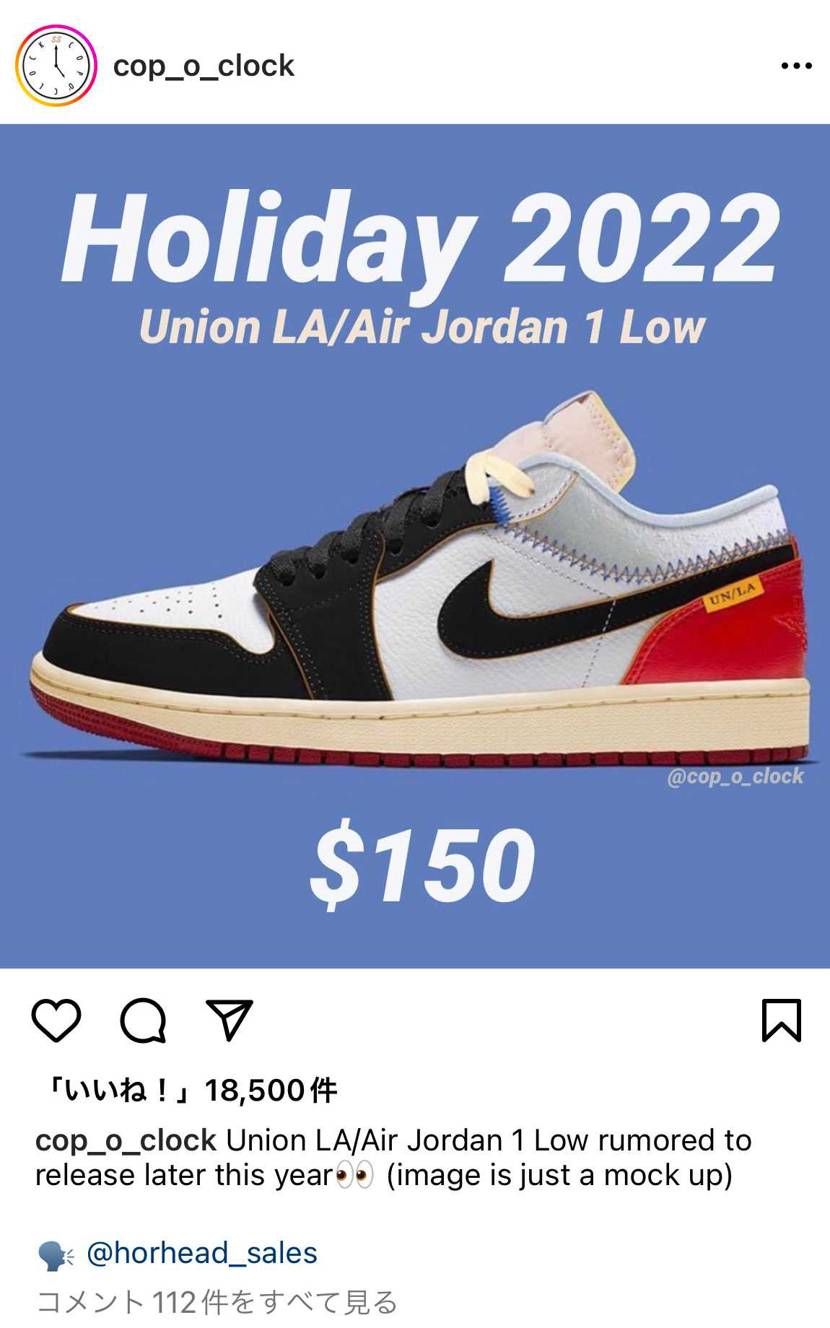
Task: Open the comment bubble icon
Action: (143, 1021)
